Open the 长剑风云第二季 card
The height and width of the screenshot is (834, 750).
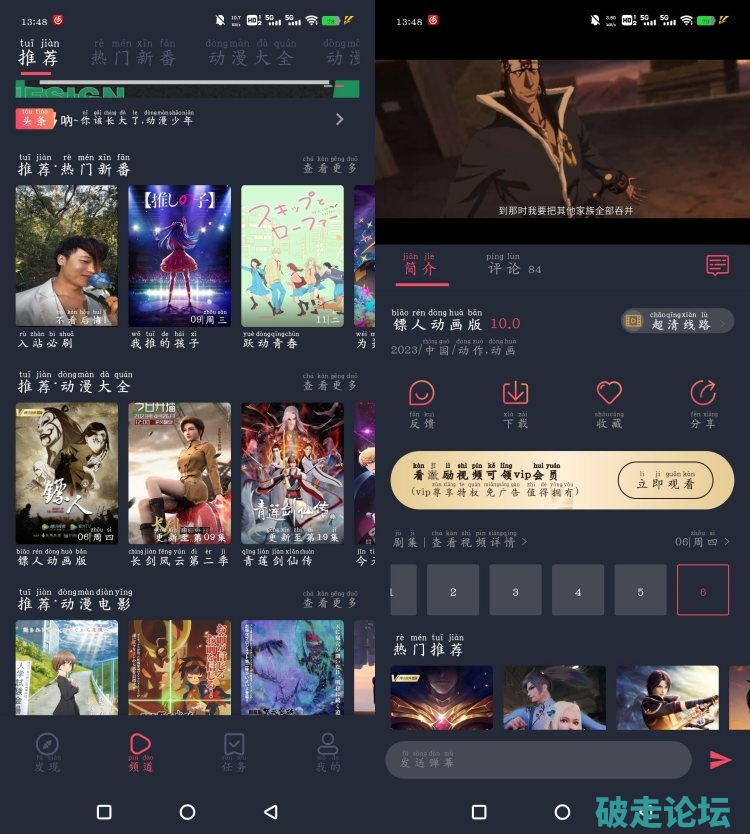[x=179, y=473]
